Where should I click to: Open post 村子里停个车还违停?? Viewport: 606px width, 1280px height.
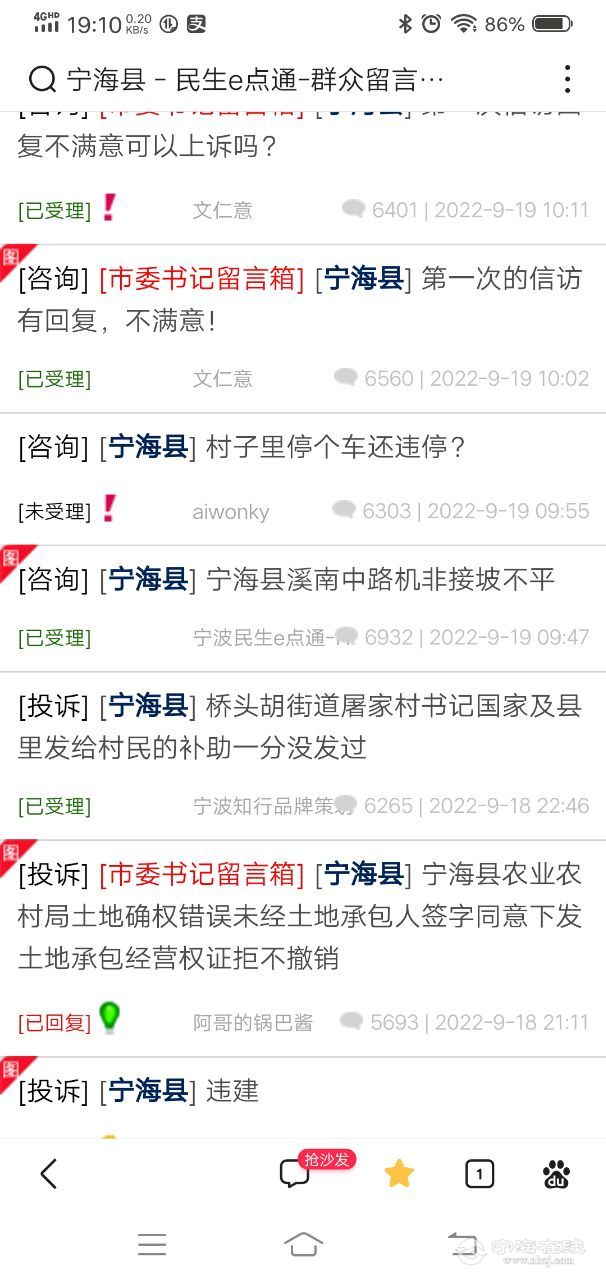coord(336,446)
